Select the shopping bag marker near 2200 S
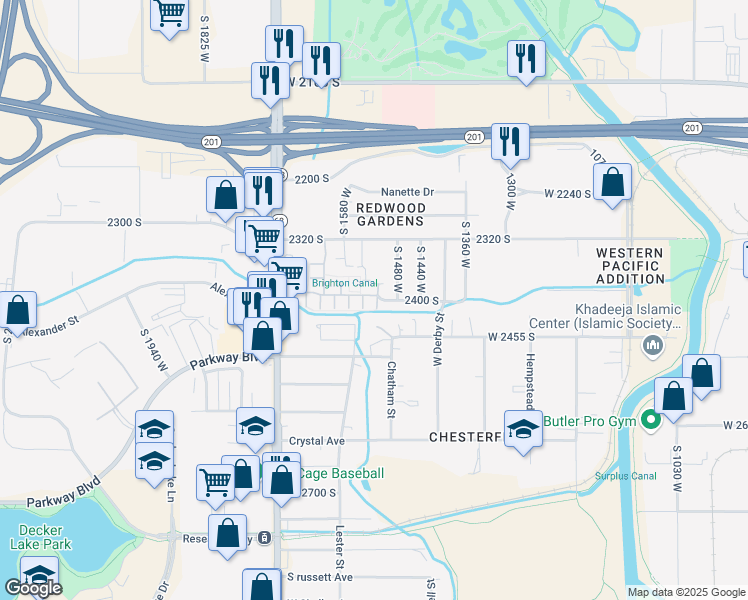The image size is (748, 600). click(x=225, y=194)
